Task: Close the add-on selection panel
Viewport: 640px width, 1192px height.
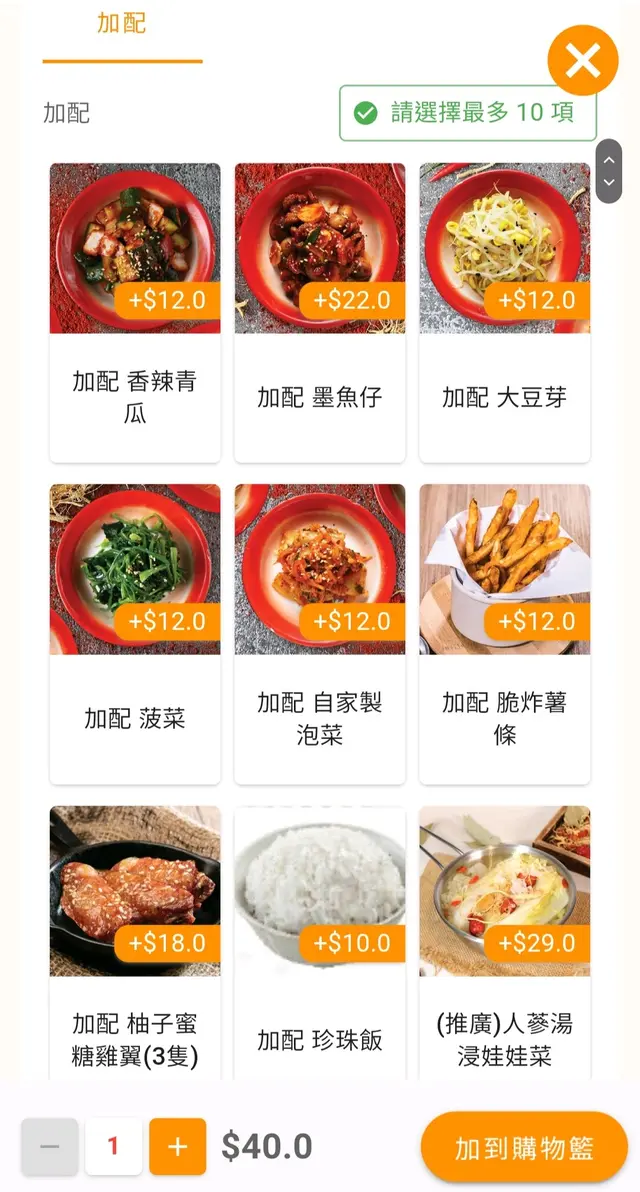Action: click(582, 61)
